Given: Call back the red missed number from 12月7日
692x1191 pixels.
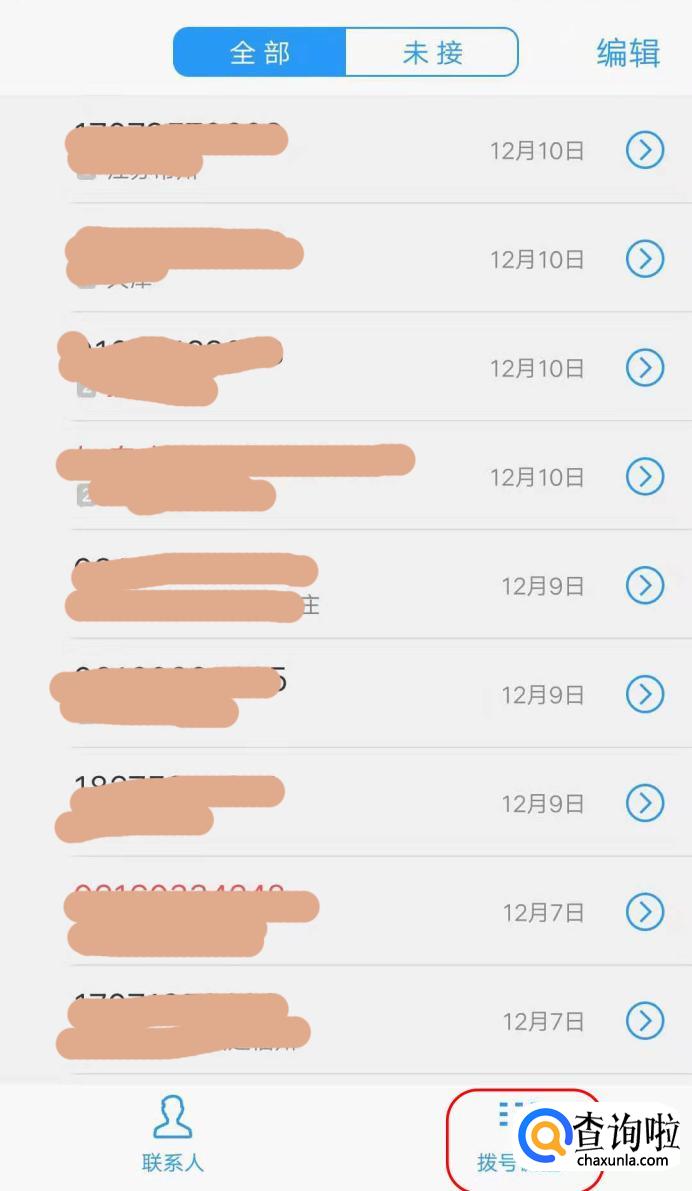Looking at the screenshot, I should coord(300,911).
